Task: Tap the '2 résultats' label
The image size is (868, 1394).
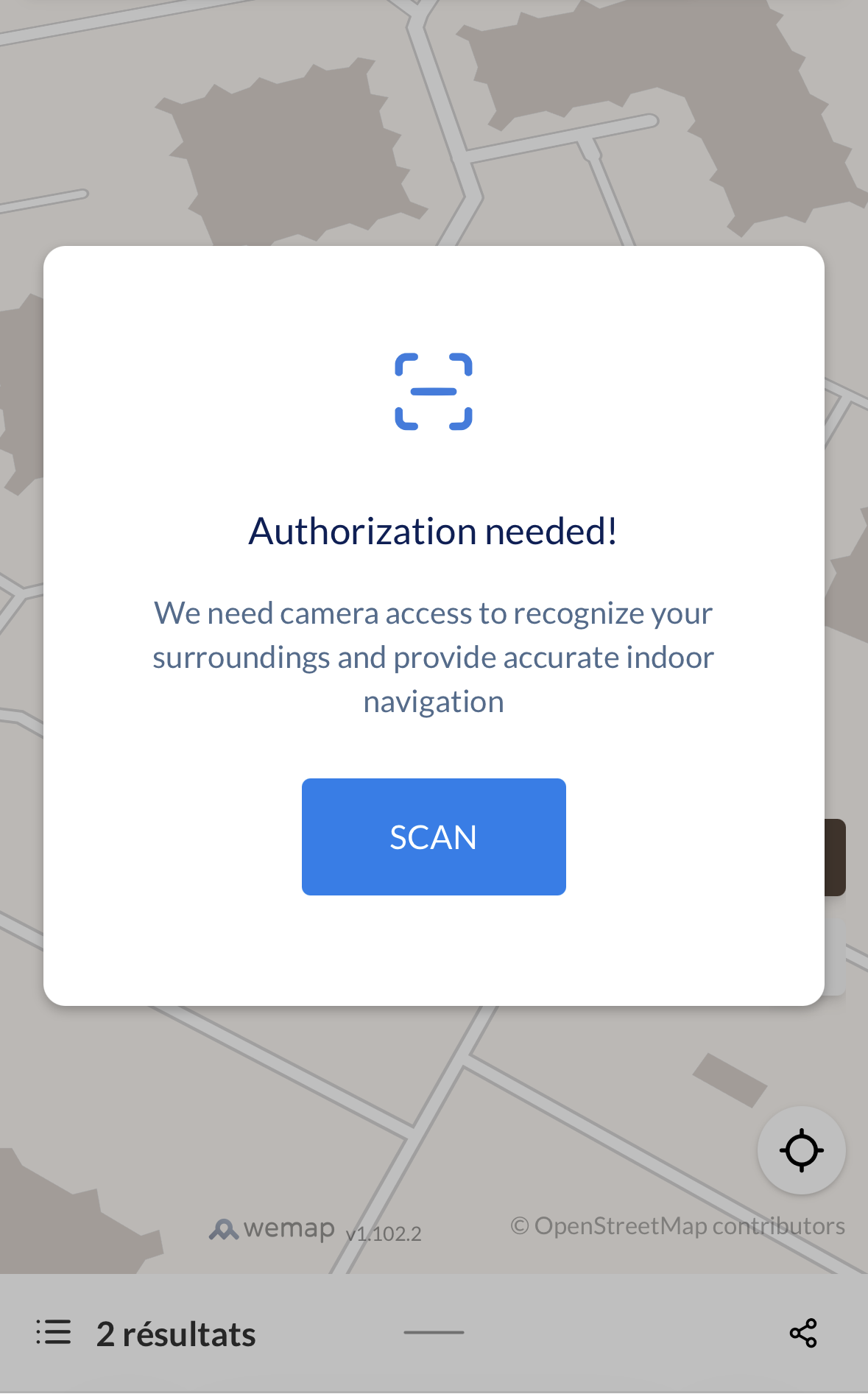Action: point(175,1333)
